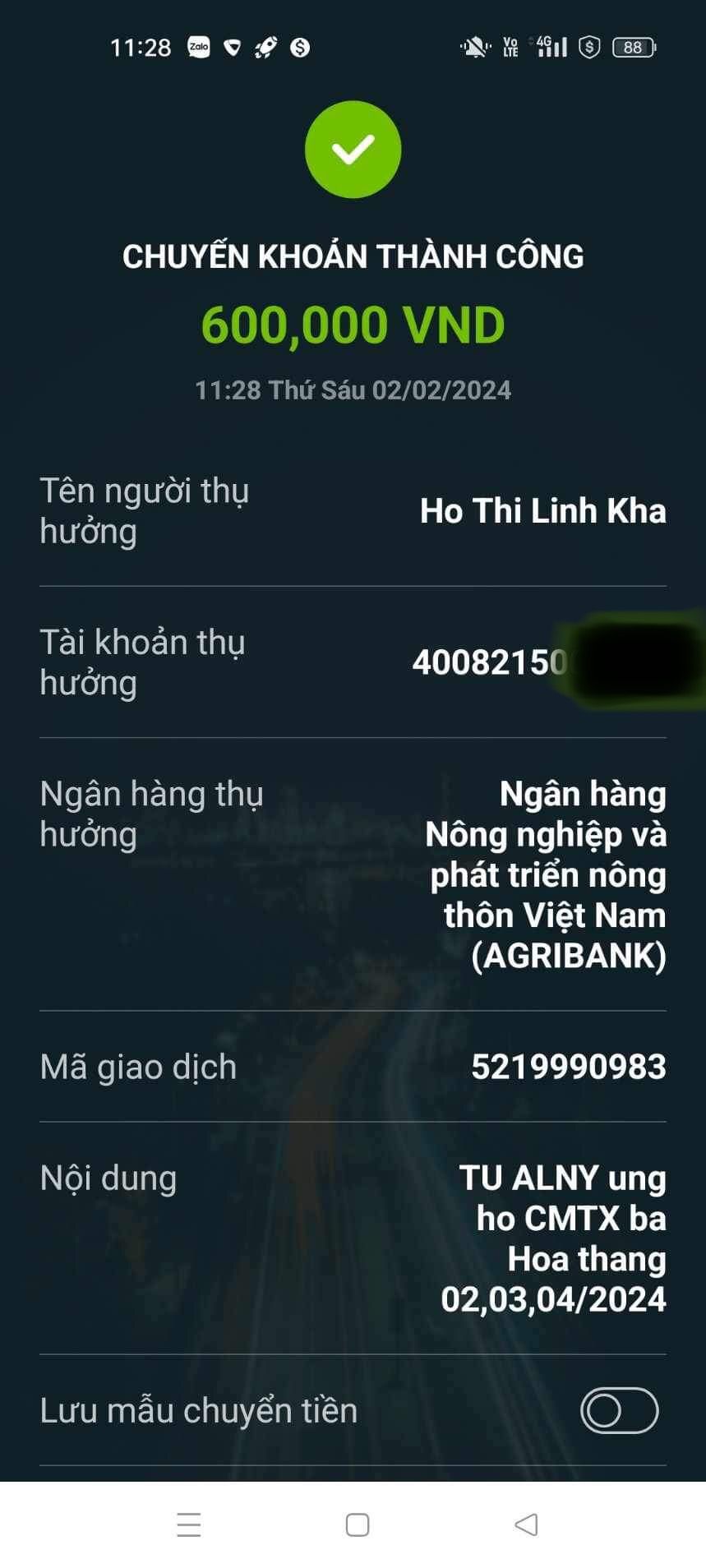
Task: Enable the Lưu mẫu chuyển tiền switch
Action: [x=619, y=1410]
